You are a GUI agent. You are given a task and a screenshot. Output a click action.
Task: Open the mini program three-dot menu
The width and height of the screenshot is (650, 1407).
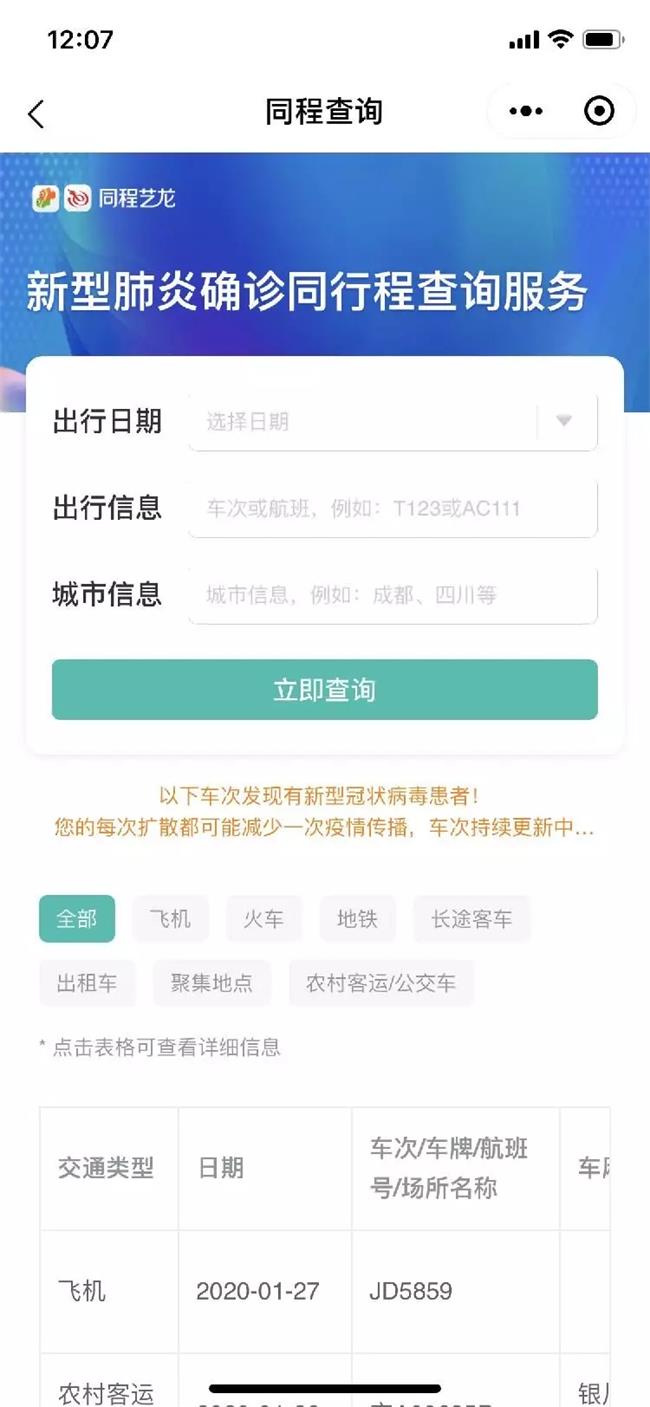[526, 112]
